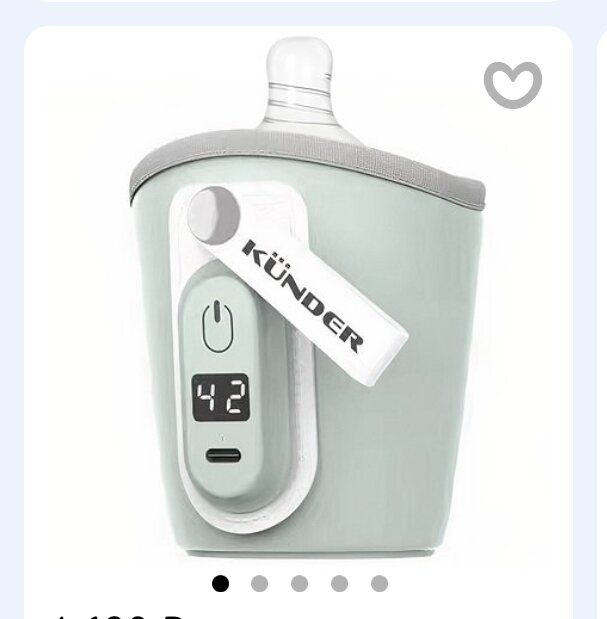Jump to the second product photo dot
The height and width of the screenshot is (619, 607).
pos(259,584)
